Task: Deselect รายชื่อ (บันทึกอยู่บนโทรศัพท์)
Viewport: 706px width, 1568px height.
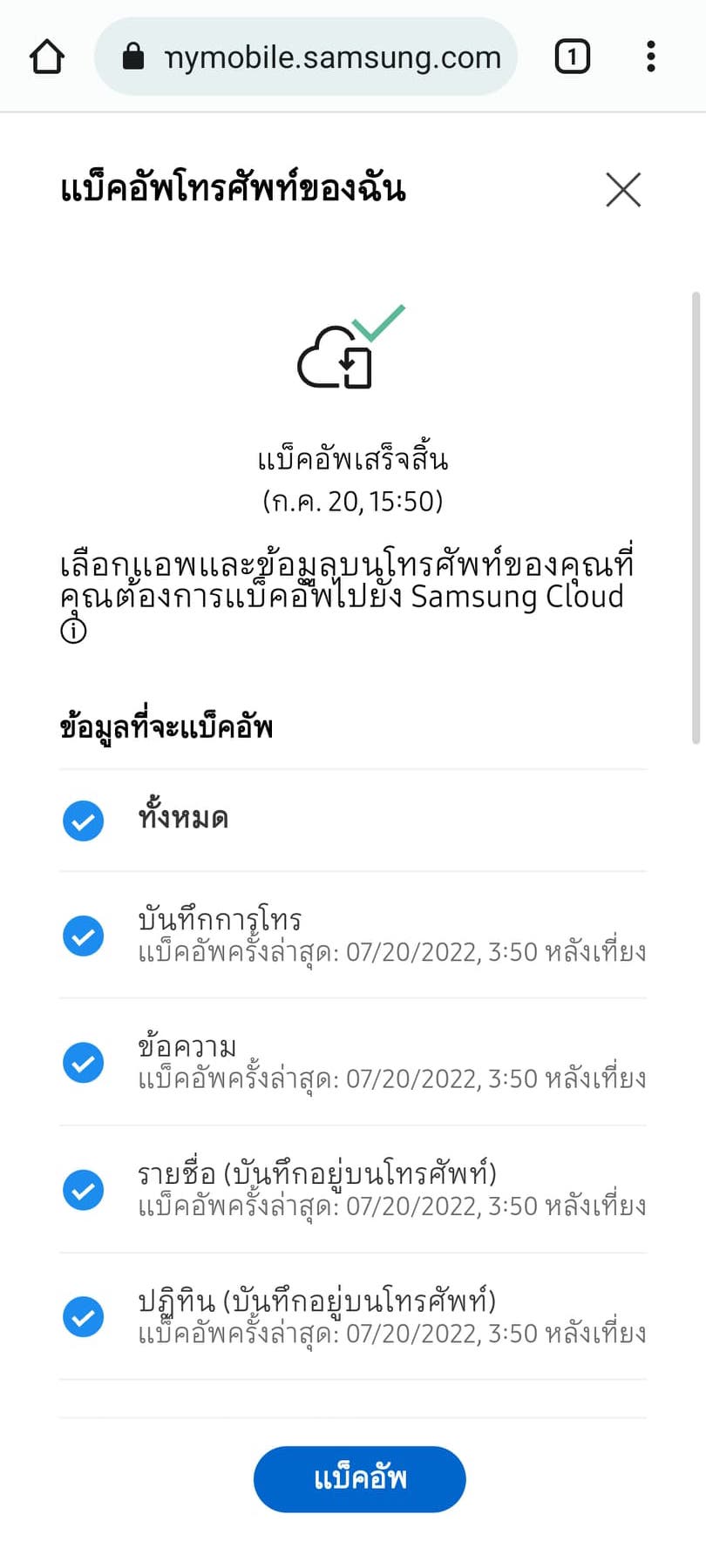Action: [84, 1190]
